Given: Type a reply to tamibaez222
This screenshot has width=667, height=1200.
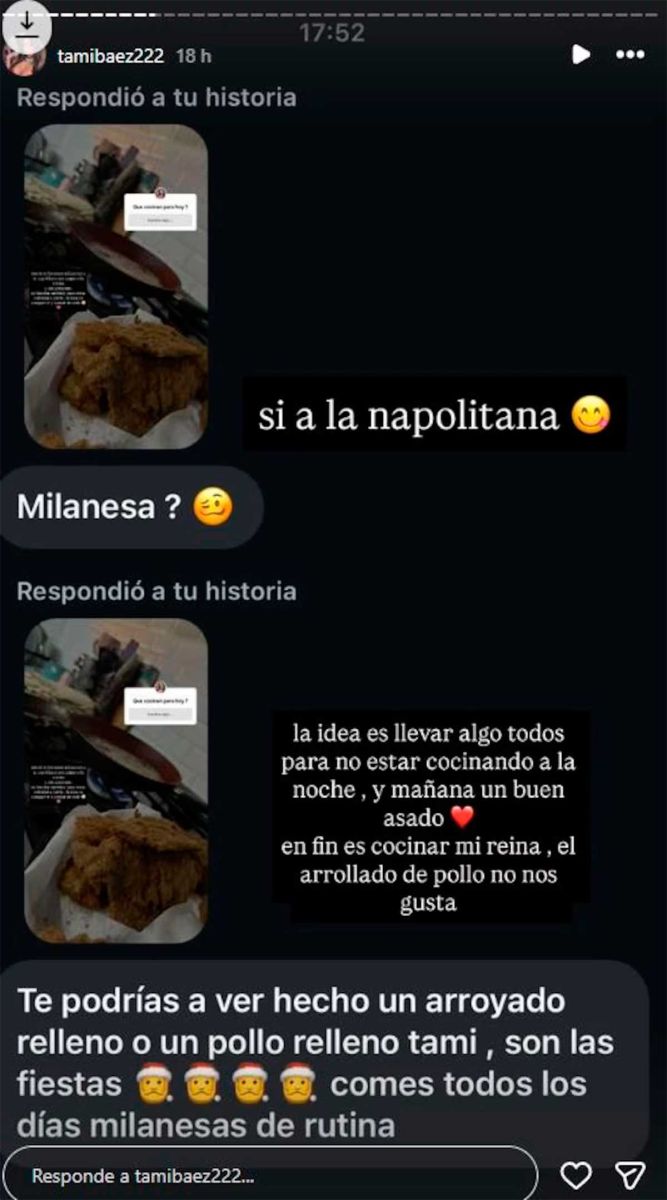Looking at the screenshot, I should (x=270, y=1176).
